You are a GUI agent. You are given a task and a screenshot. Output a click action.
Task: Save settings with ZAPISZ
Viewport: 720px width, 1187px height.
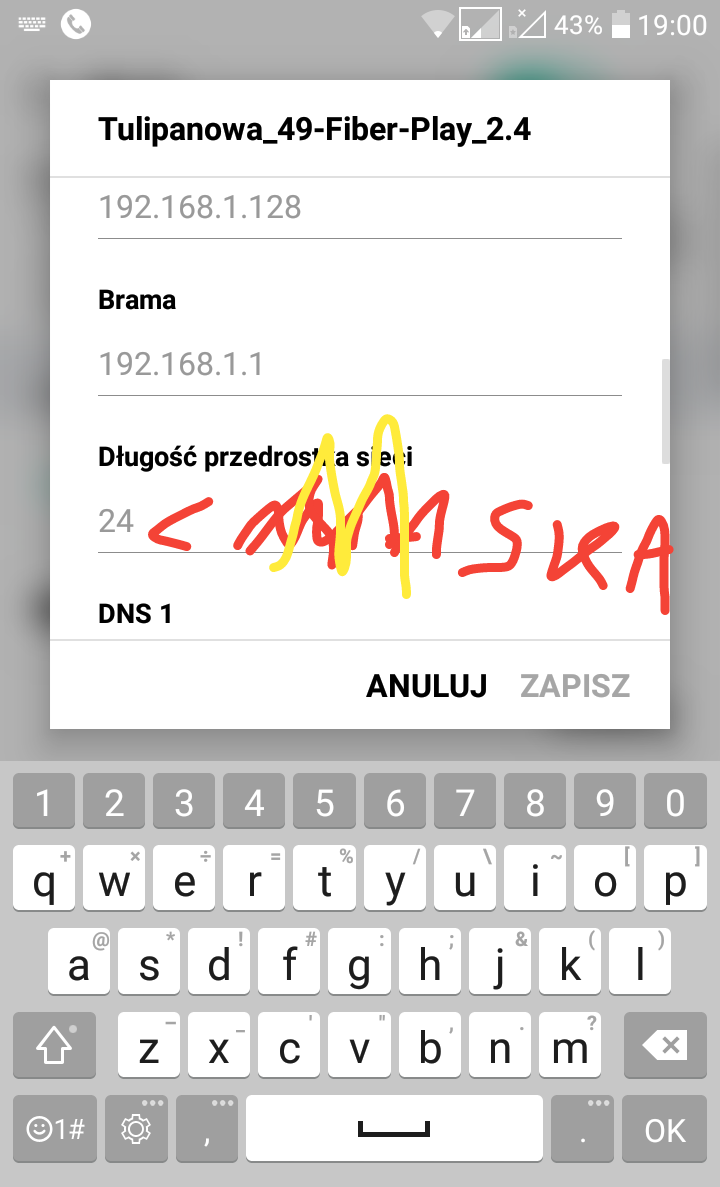click(575, 686)
